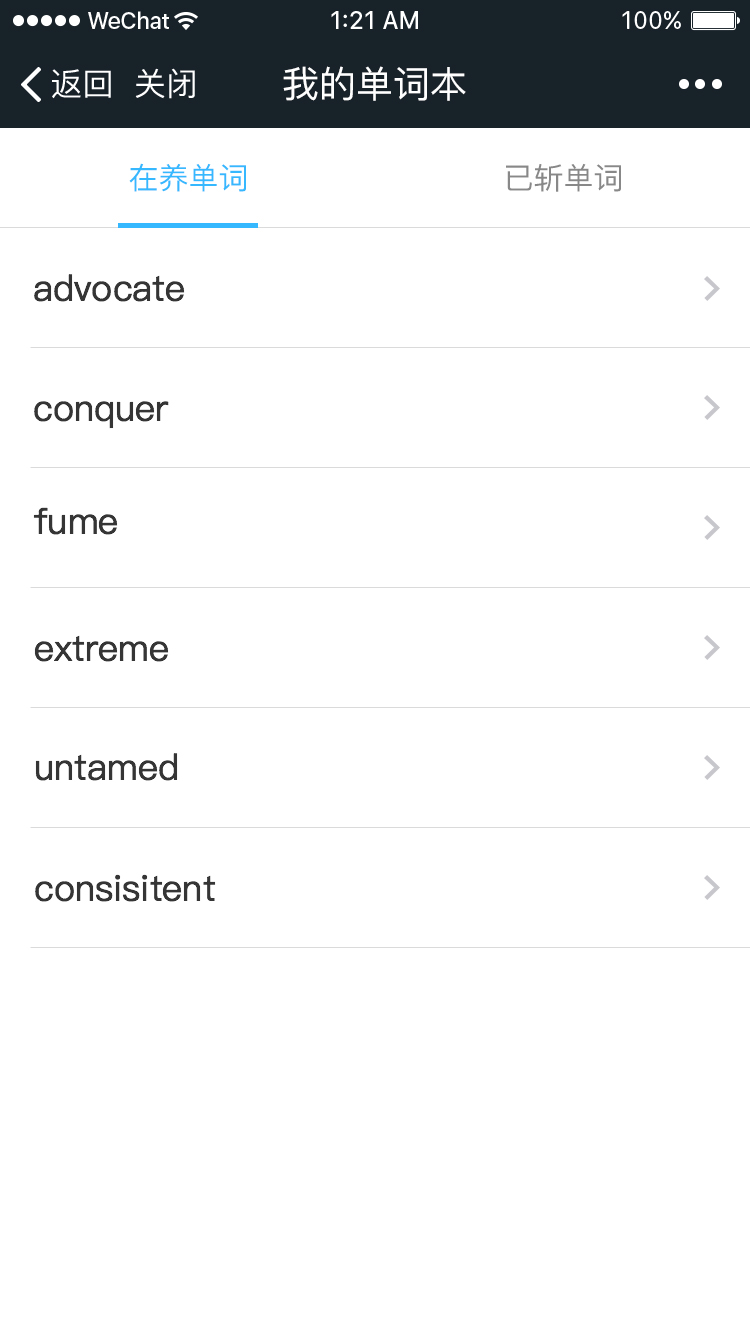The width and height of the screenshot is (750, 1334).
Task: Close the page with 关闭
Action: coord(166,85)
